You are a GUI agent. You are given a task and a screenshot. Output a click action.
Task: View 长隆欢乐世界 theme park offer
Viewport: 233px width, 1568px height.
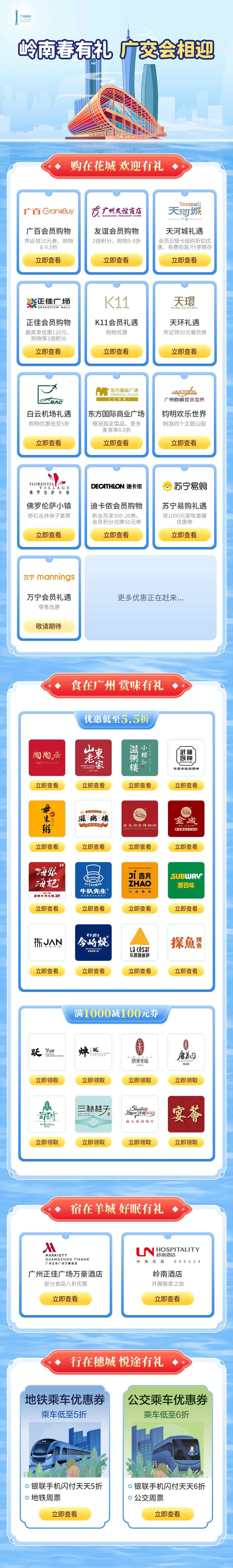(184, 443)
